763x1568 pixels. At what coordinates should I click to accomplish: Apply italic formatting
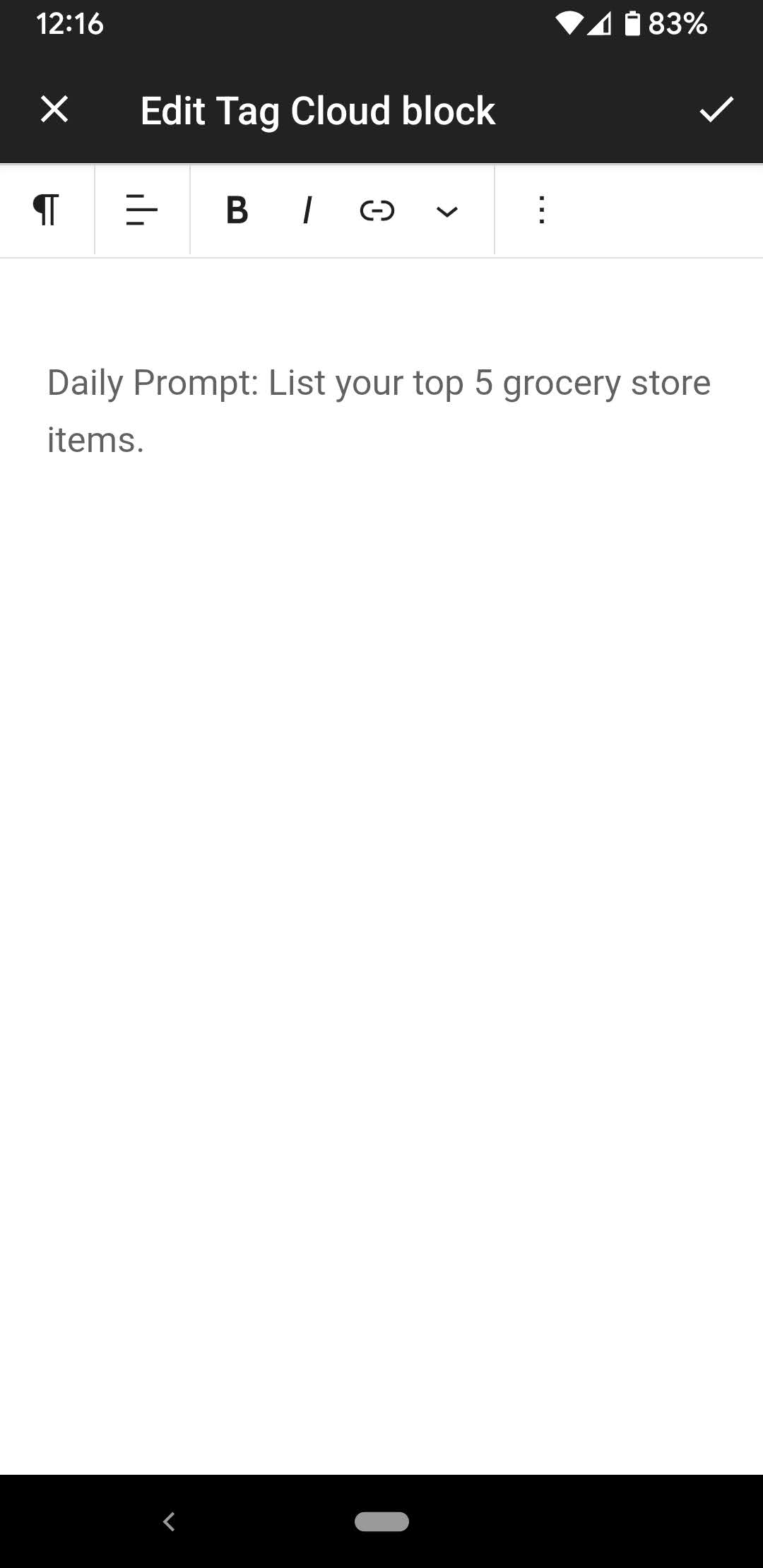307,210
